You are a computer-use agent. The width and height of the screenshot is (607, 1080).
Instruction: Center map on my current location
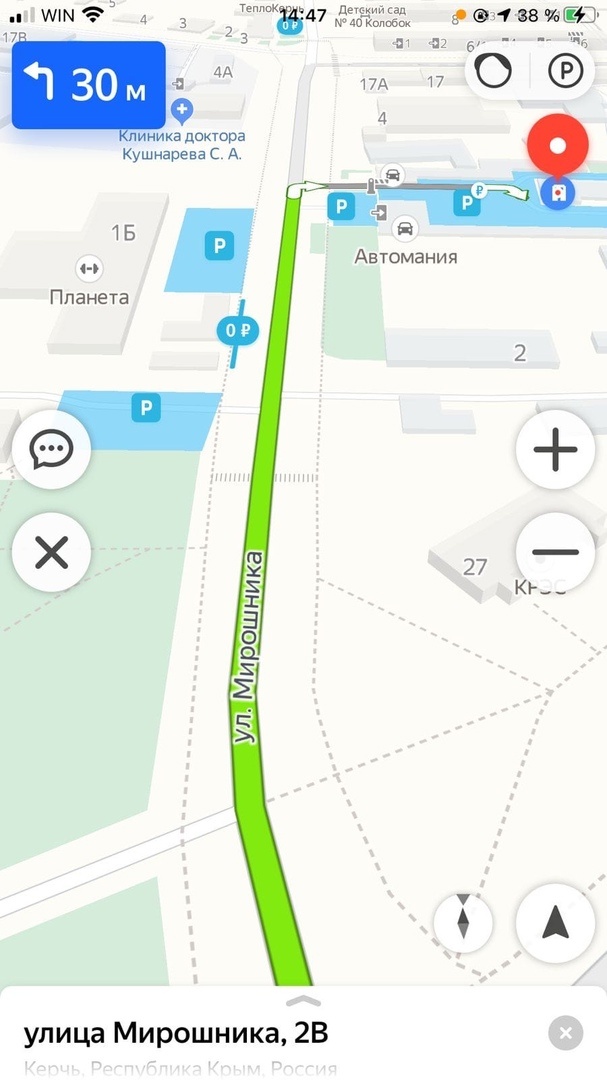click(x=555, y=924)
